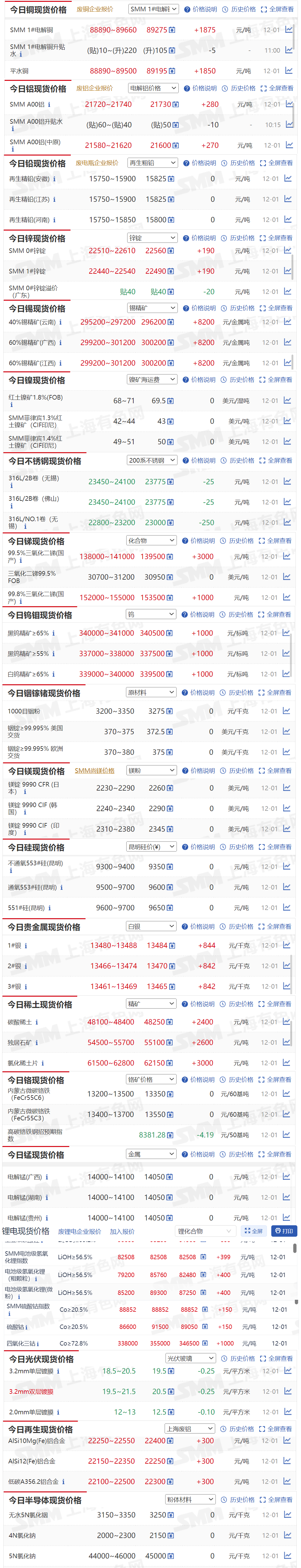Show the trend chart for SMM 1#电解铜
The width and height of the screenshot is (301, 1568).
[x=289, y=30]
